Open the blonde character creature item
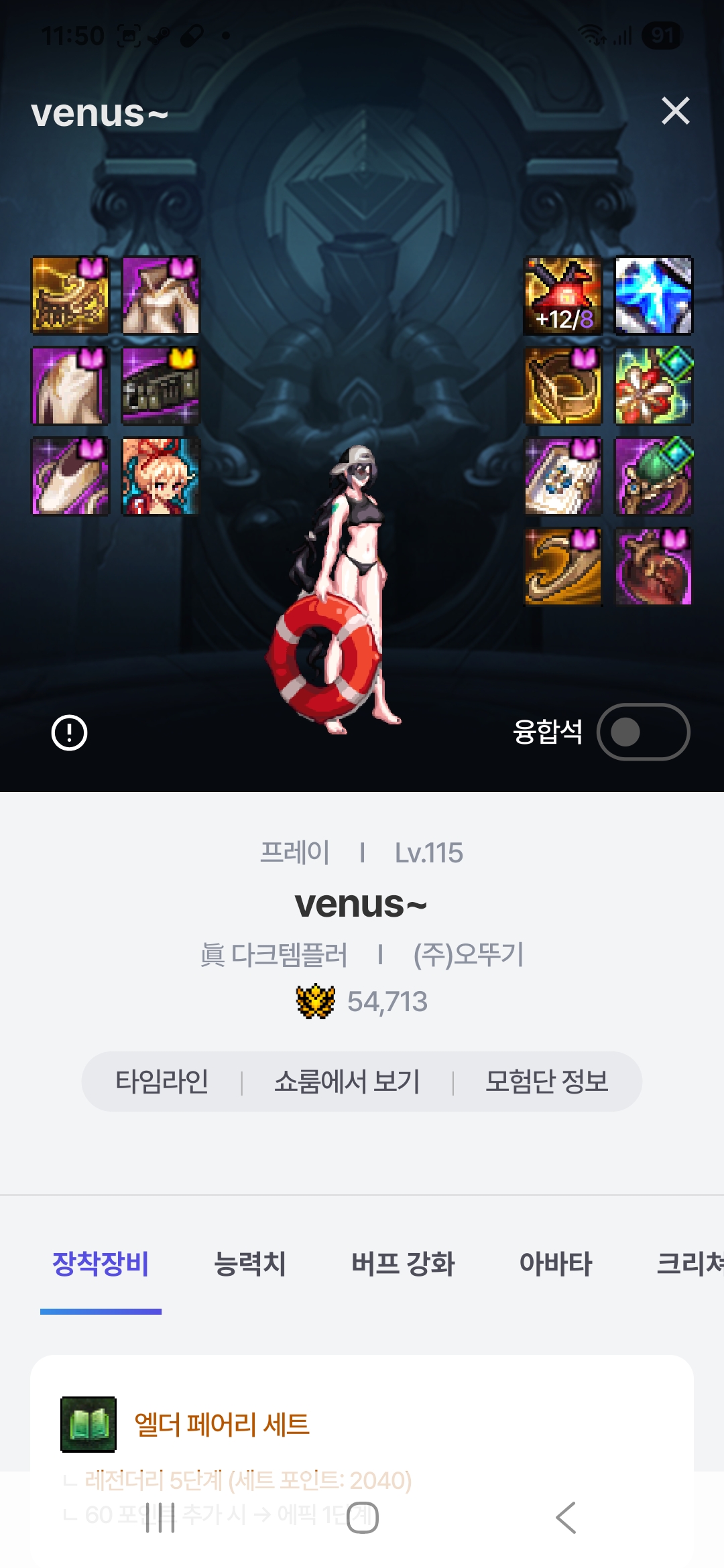The width and height of the screenshot is (724, 1568). click(x=160, y=476)
